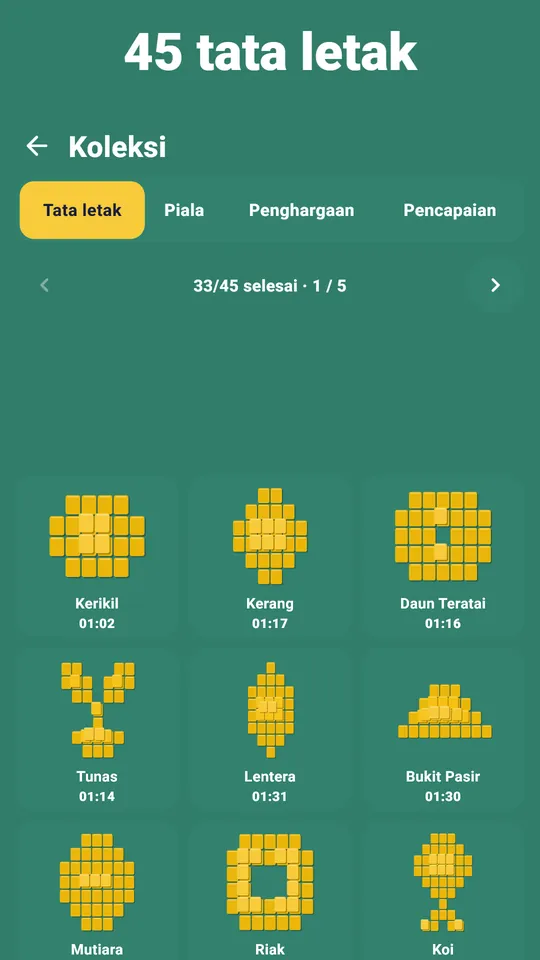Screen dimensions: 540x960
Task: Go to the next layout page
Action: point(495,285)
